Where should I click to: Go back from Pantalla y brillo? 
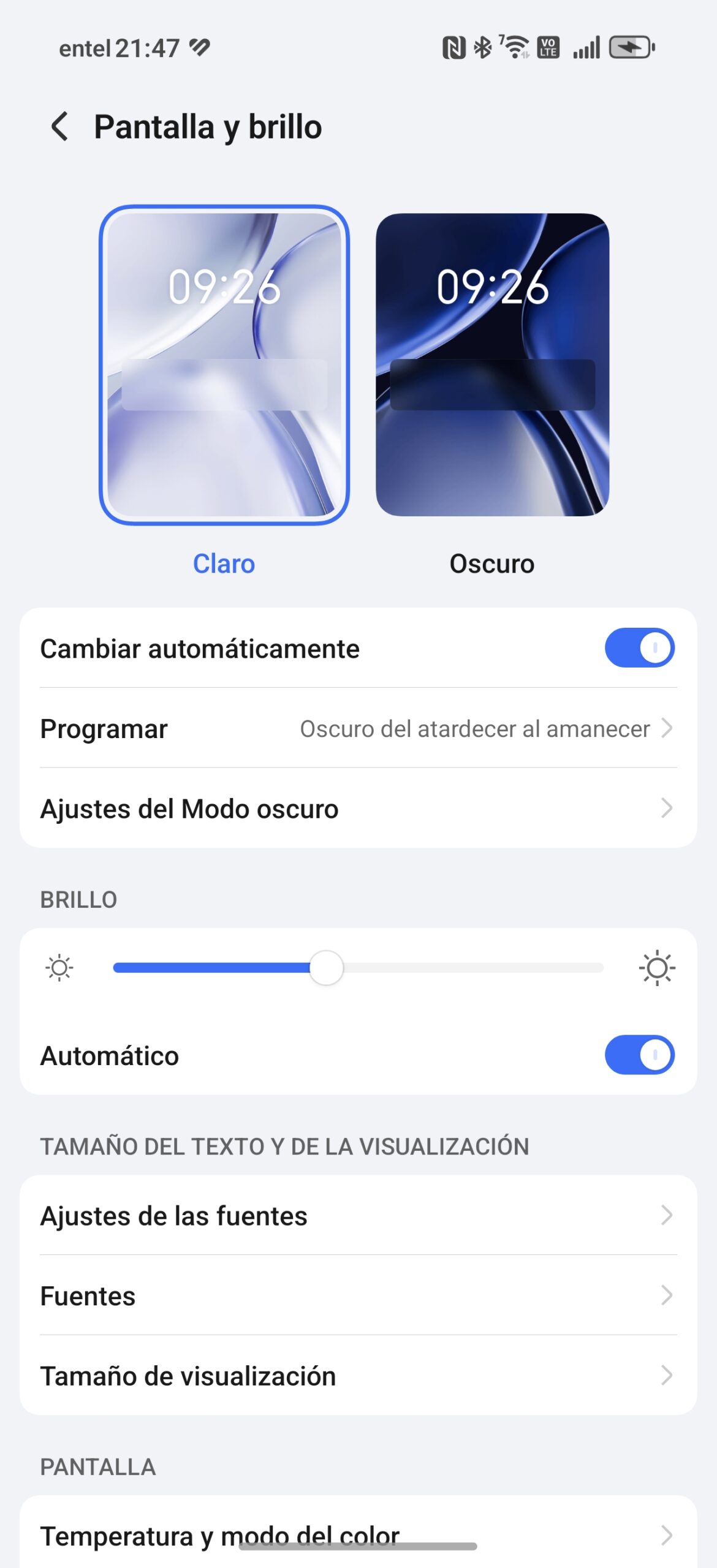pos(59,127)
